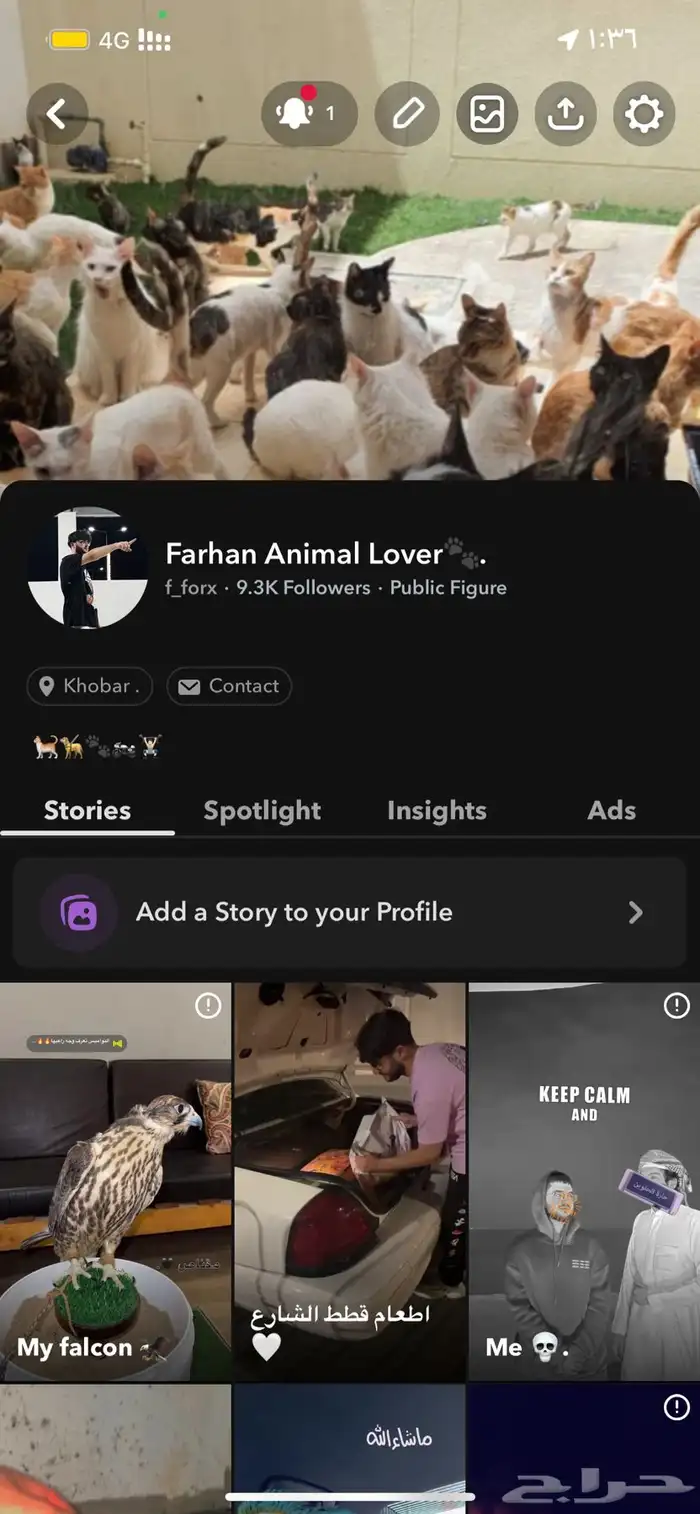Go to the Ads tab
The width and height of the screenshot is (700, 1514).
611,810
